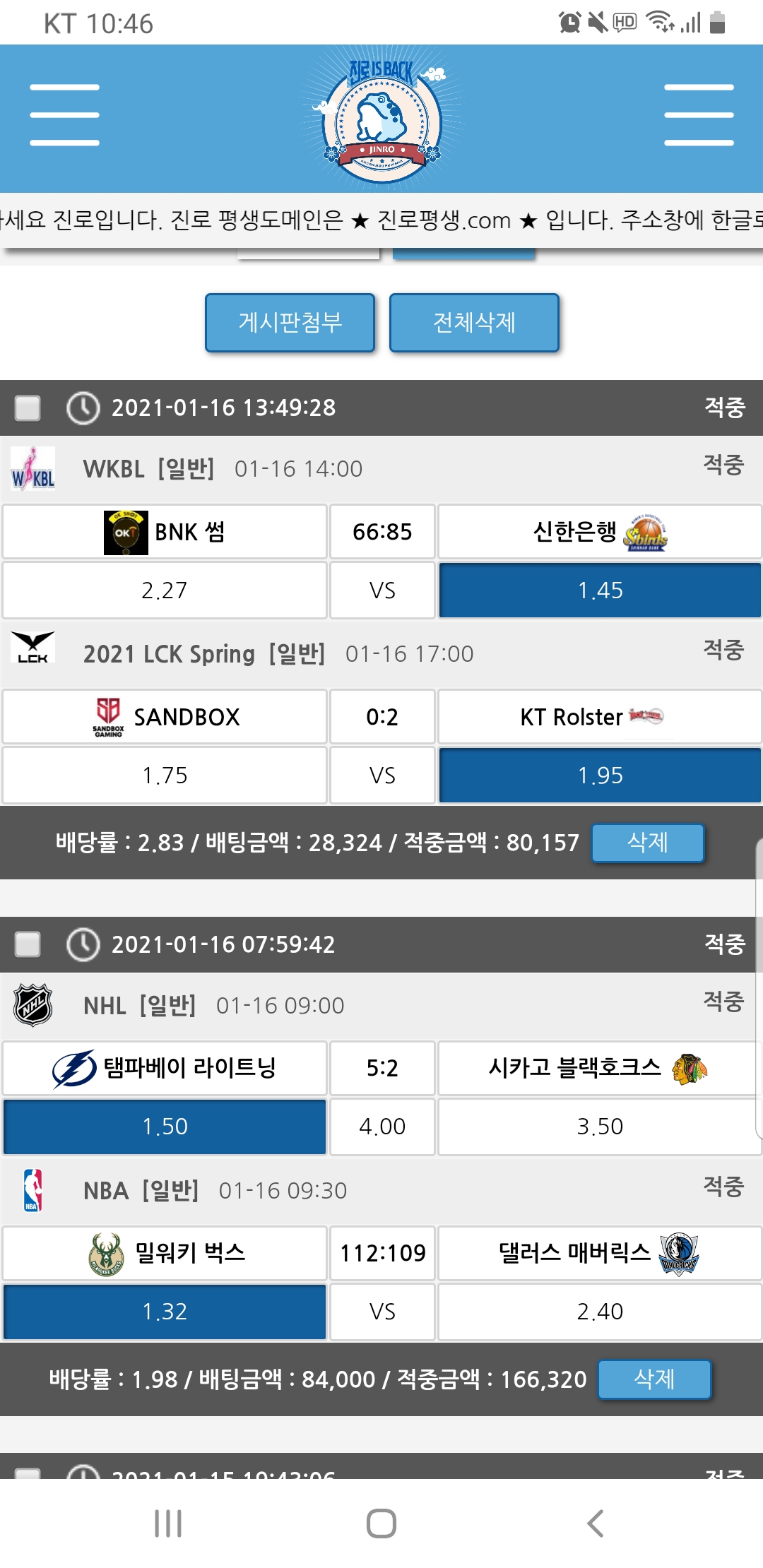Viewport: 763px width, 1568px height.
Task: Delete the bet with 166,320 winnings
Action: [653, 1379]
